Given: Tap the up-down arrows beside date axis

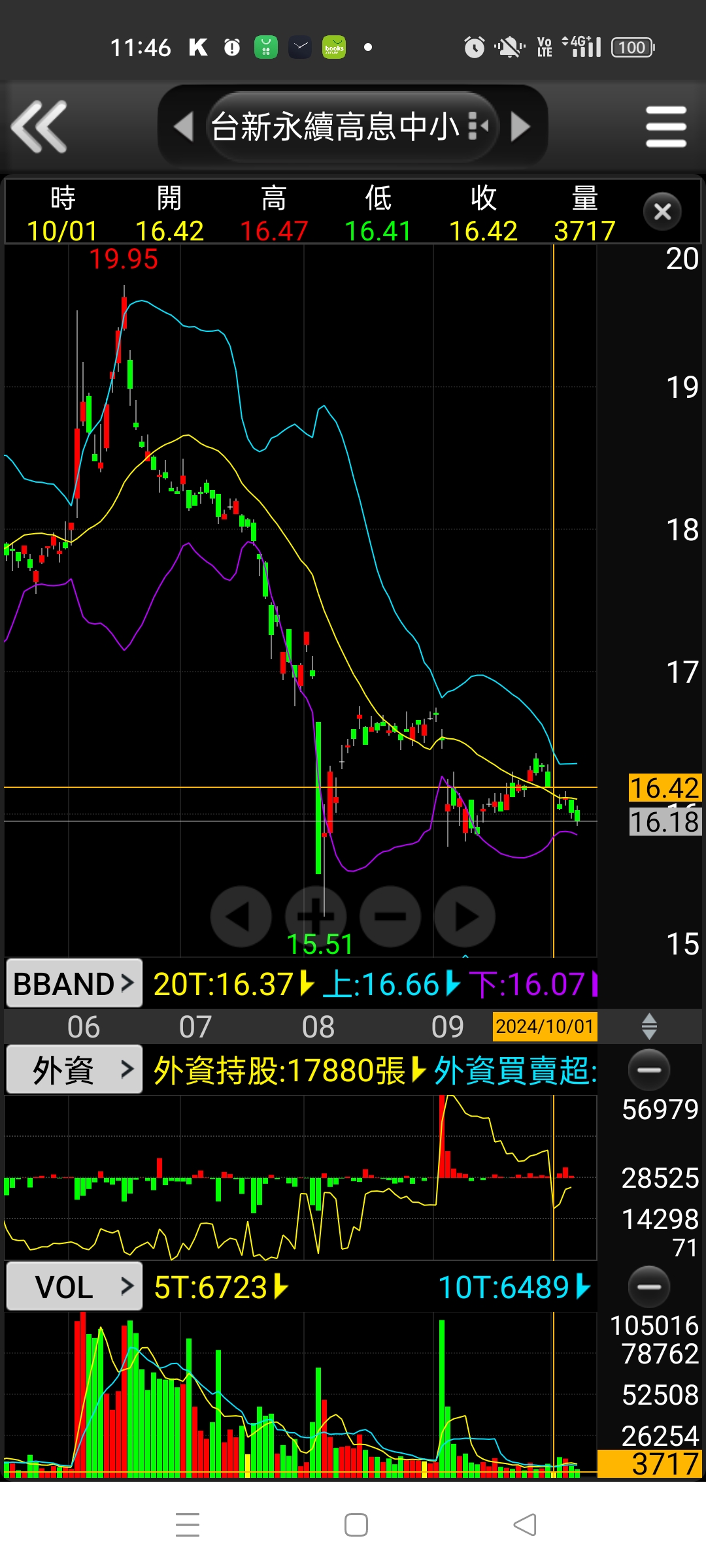Looking at the screenshot, I should point(648,1026).
